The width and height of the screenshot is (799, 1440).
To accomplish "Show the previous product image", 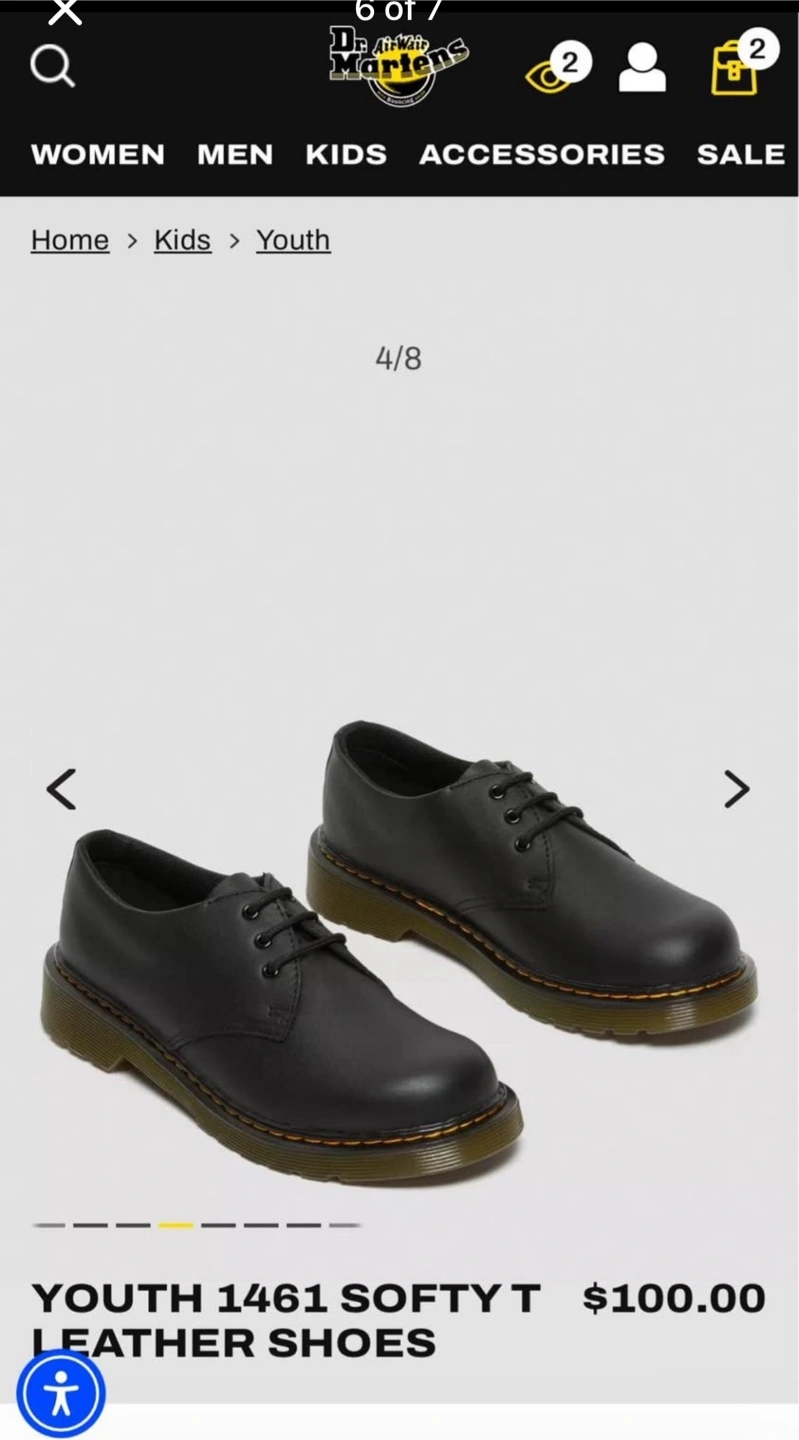I will (x=61, y=789).
